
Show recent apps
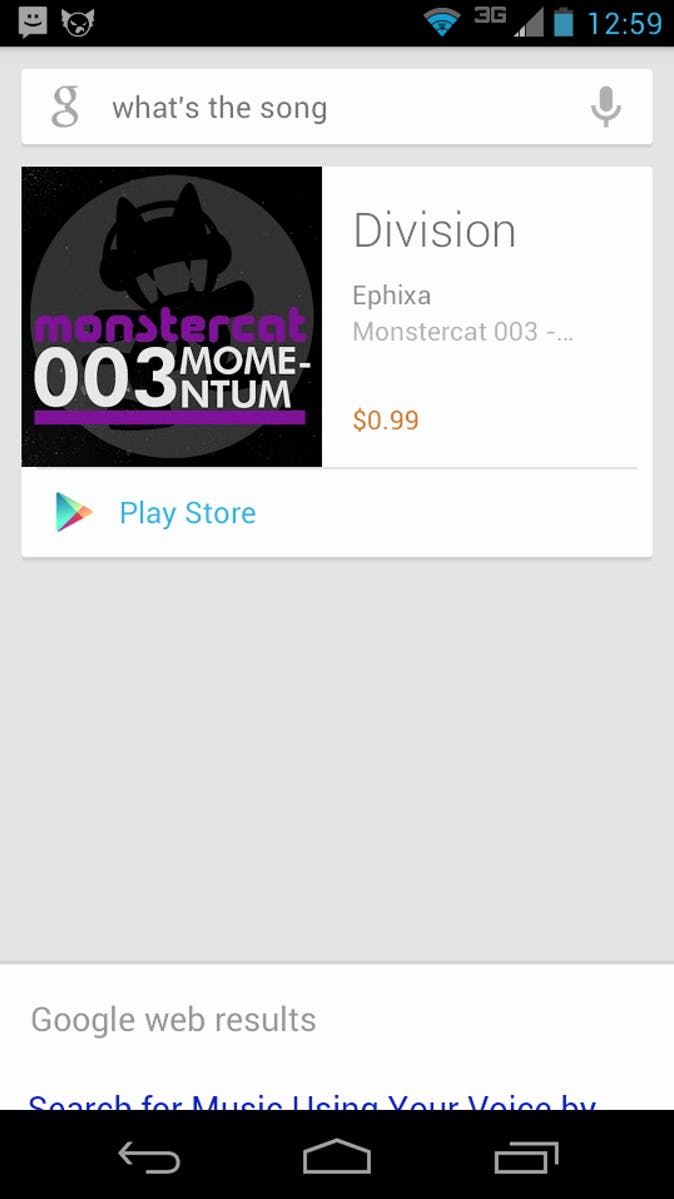point(526,1157)
